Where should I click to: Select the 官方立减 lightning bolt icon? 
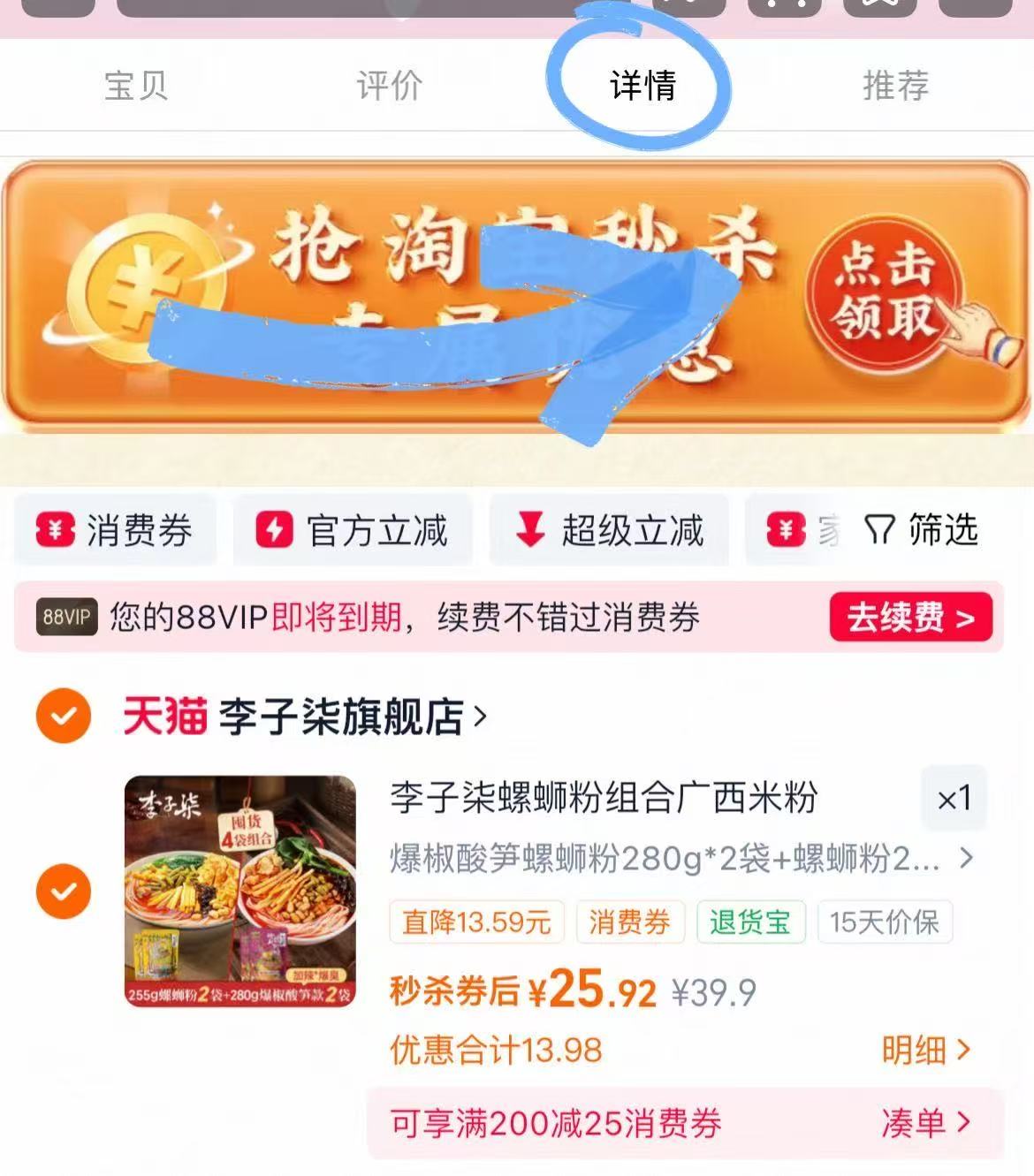[x=275, y=528]
